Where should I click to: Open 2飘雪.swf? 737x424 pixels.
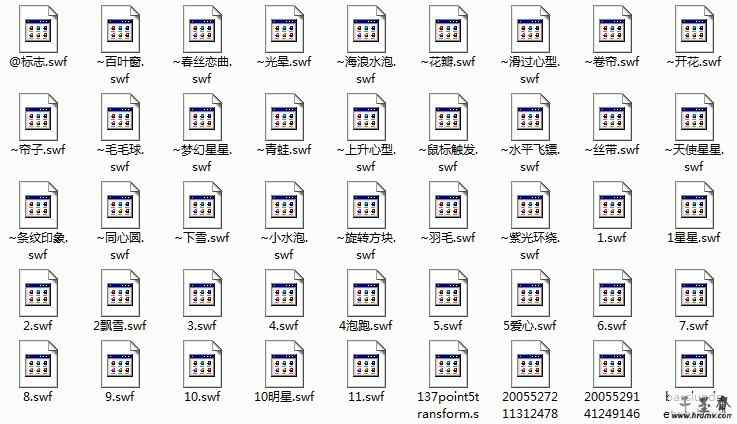pyautogui.click(x=120, y=291)
